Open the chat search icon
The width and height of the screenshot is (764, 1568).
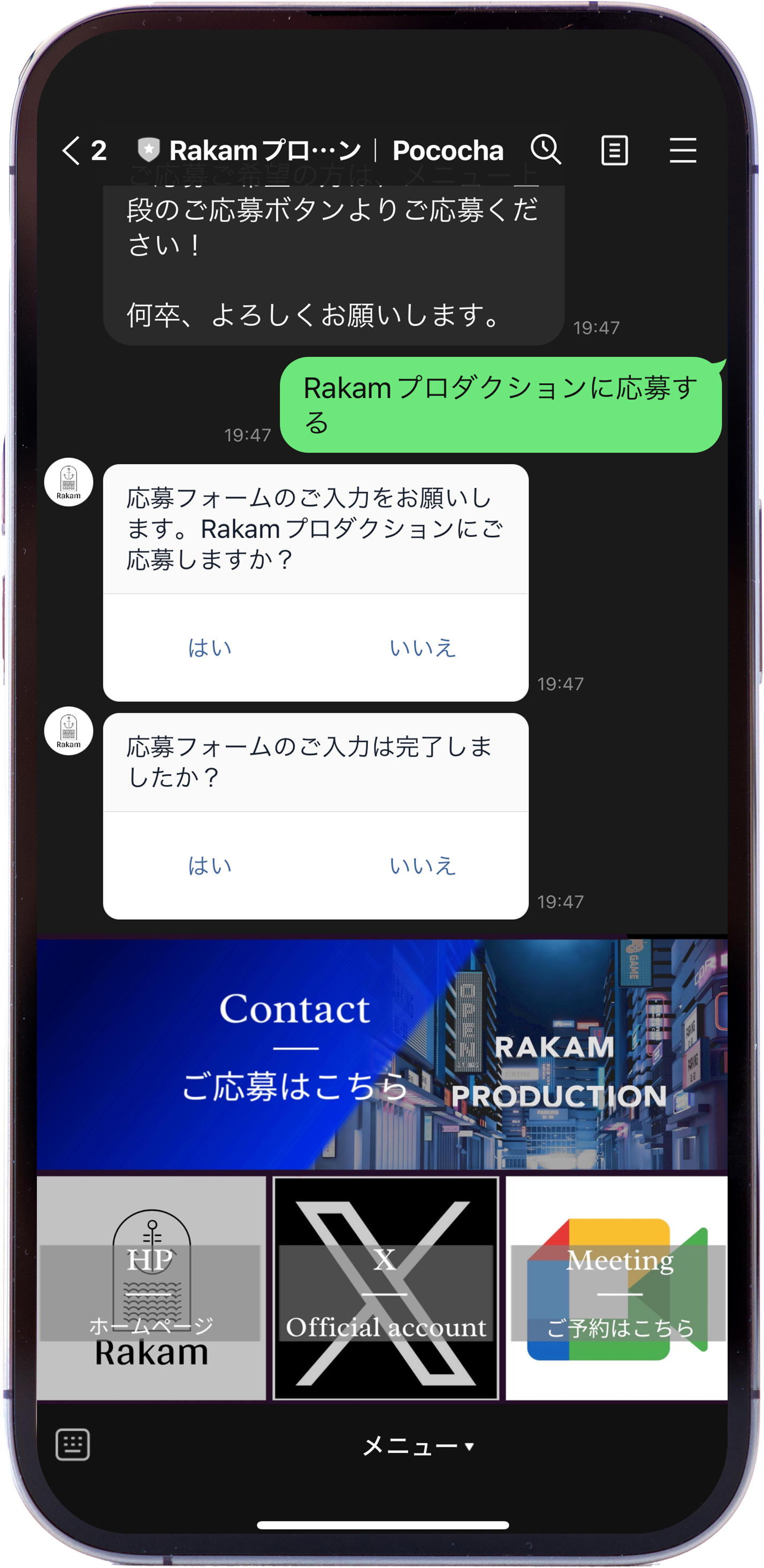(546, 150)
